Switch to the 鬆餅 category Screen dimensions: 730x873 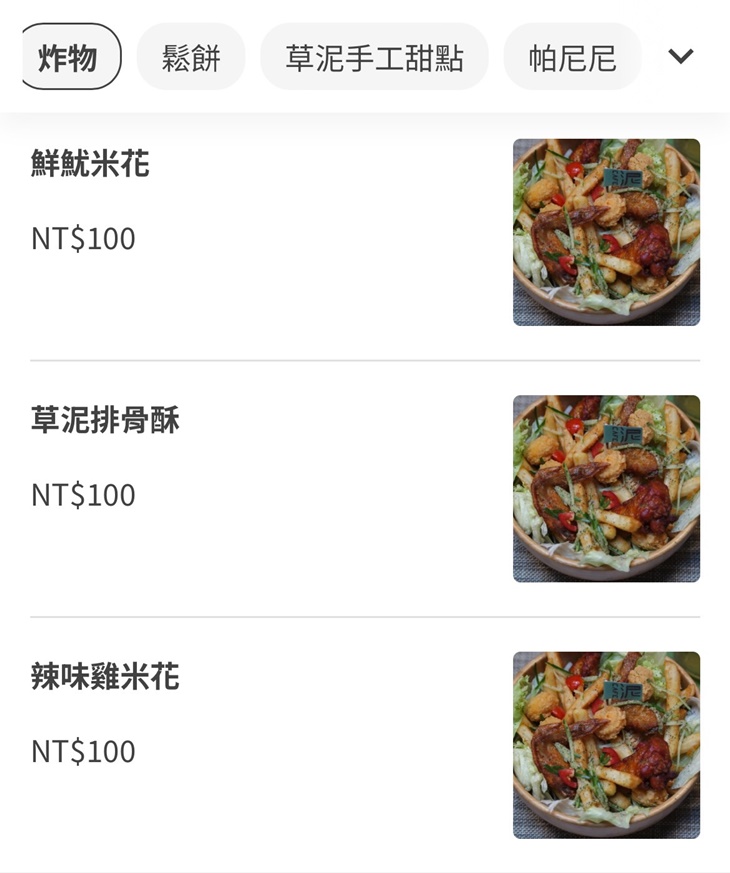[191, 56]
